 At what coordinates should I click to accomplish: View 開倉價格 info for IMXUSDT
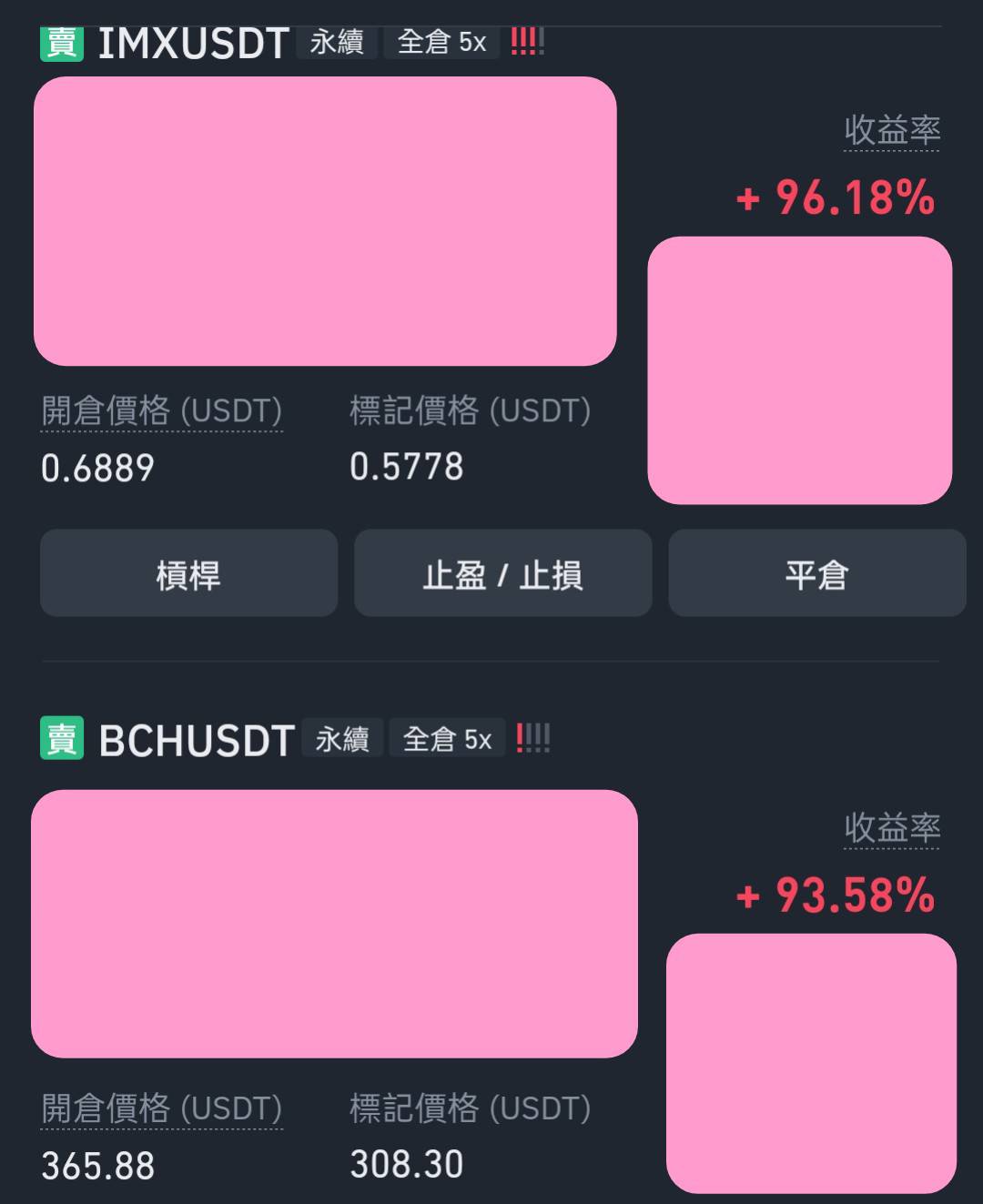pyautogui.click(x=161, y=411)
